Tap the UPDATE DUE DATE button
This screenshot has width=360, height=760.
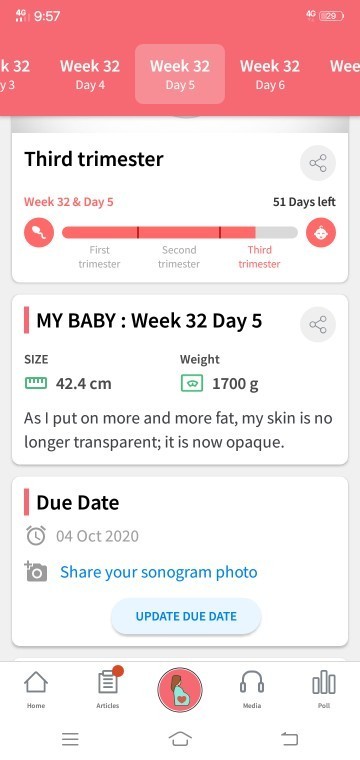tap(186, 617)
